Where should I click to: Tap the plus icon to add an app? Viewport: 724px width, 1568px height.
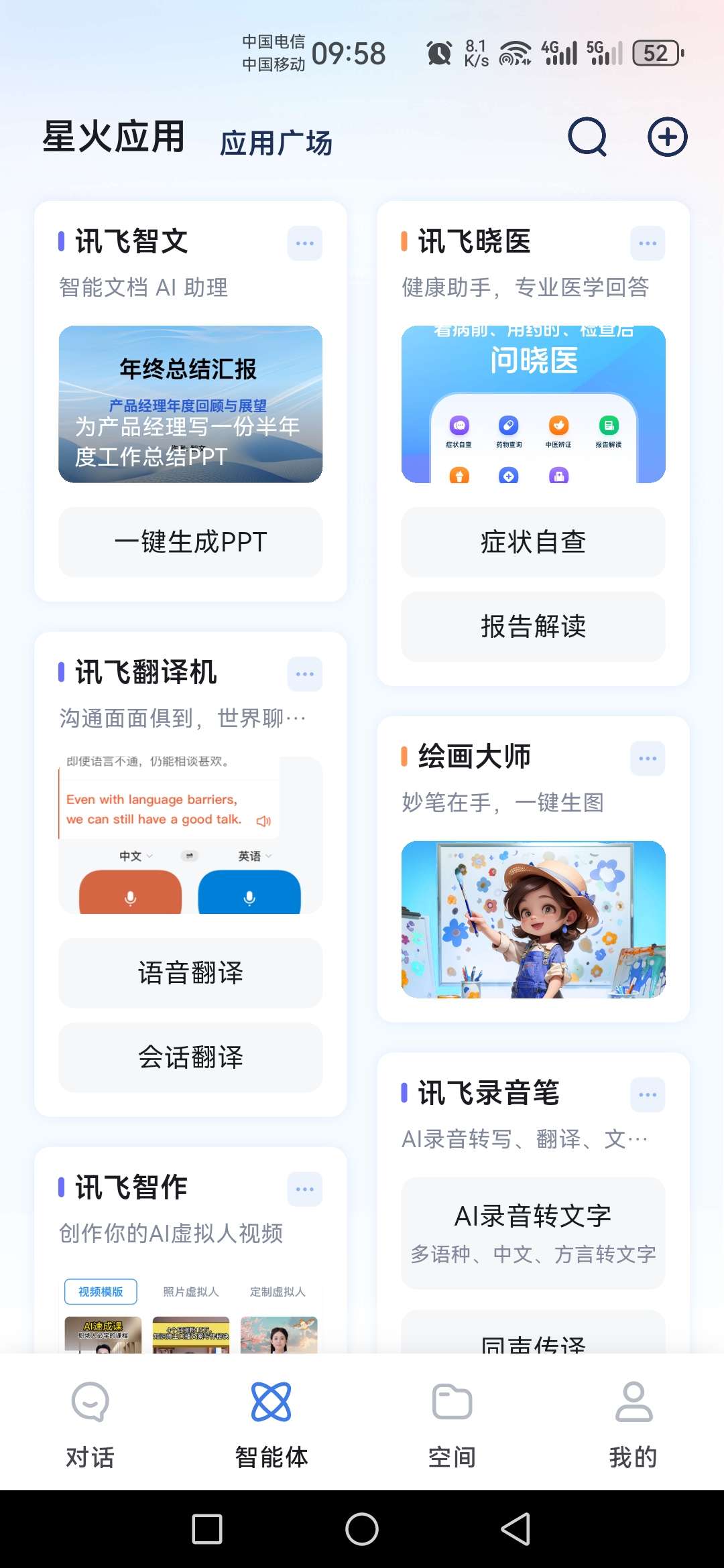[x=667, y=137]
